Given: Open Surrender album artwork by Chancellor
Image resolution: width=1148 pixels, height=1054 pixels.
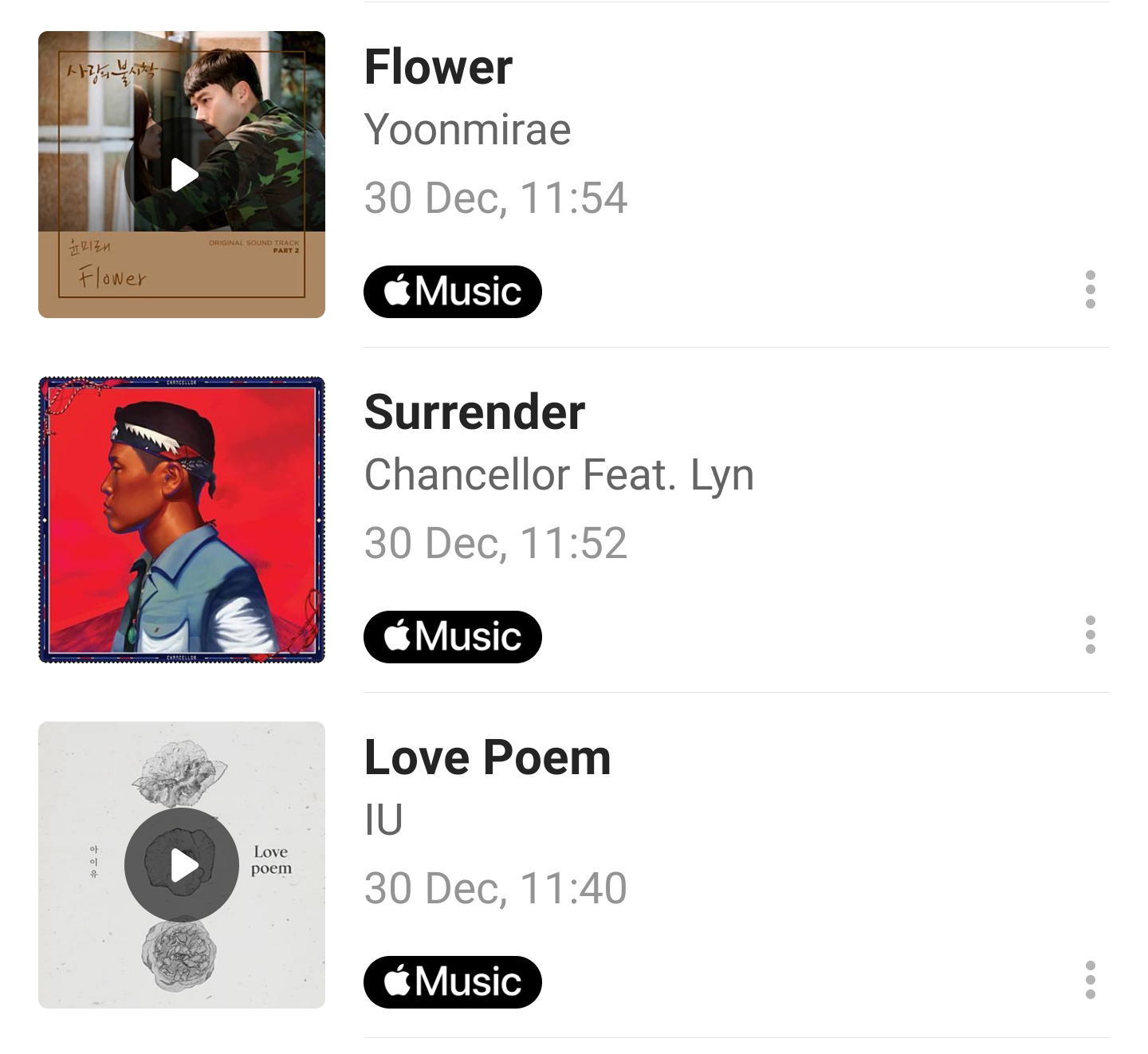Looking at the screenshot, I should (182, 520).
